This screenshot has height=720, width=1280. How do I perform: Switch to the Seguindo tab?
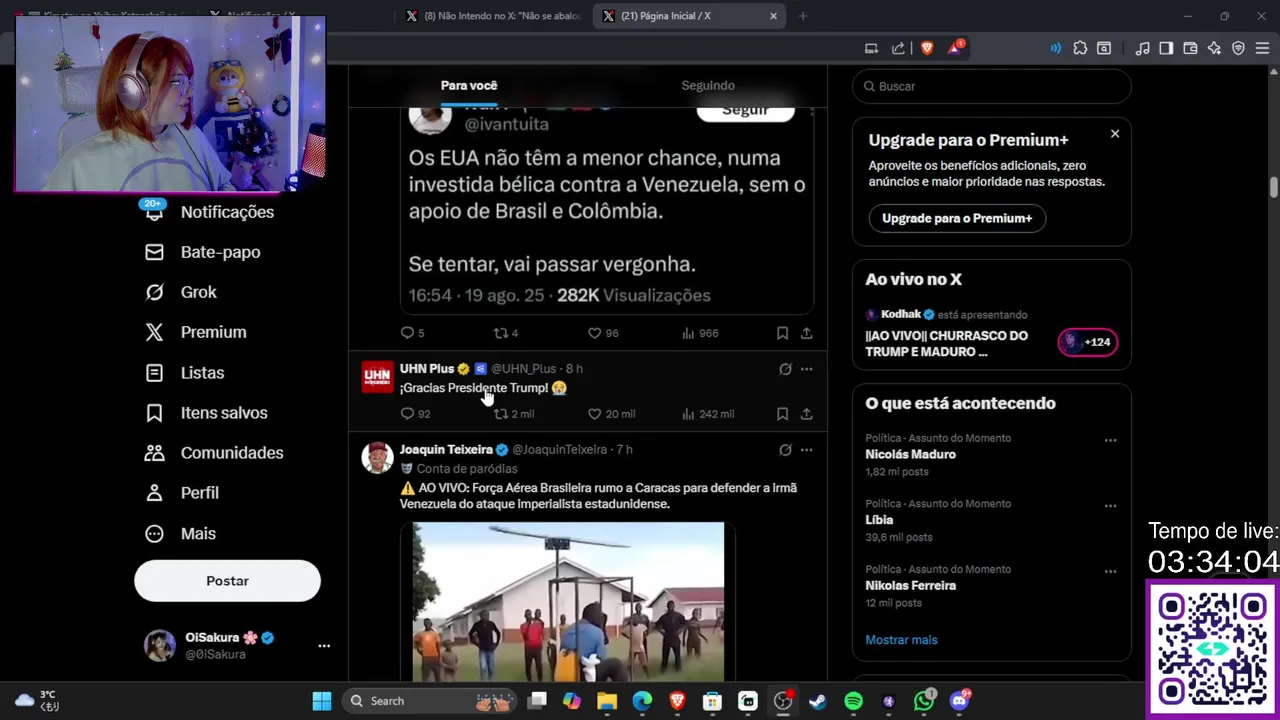click(707, 86)
